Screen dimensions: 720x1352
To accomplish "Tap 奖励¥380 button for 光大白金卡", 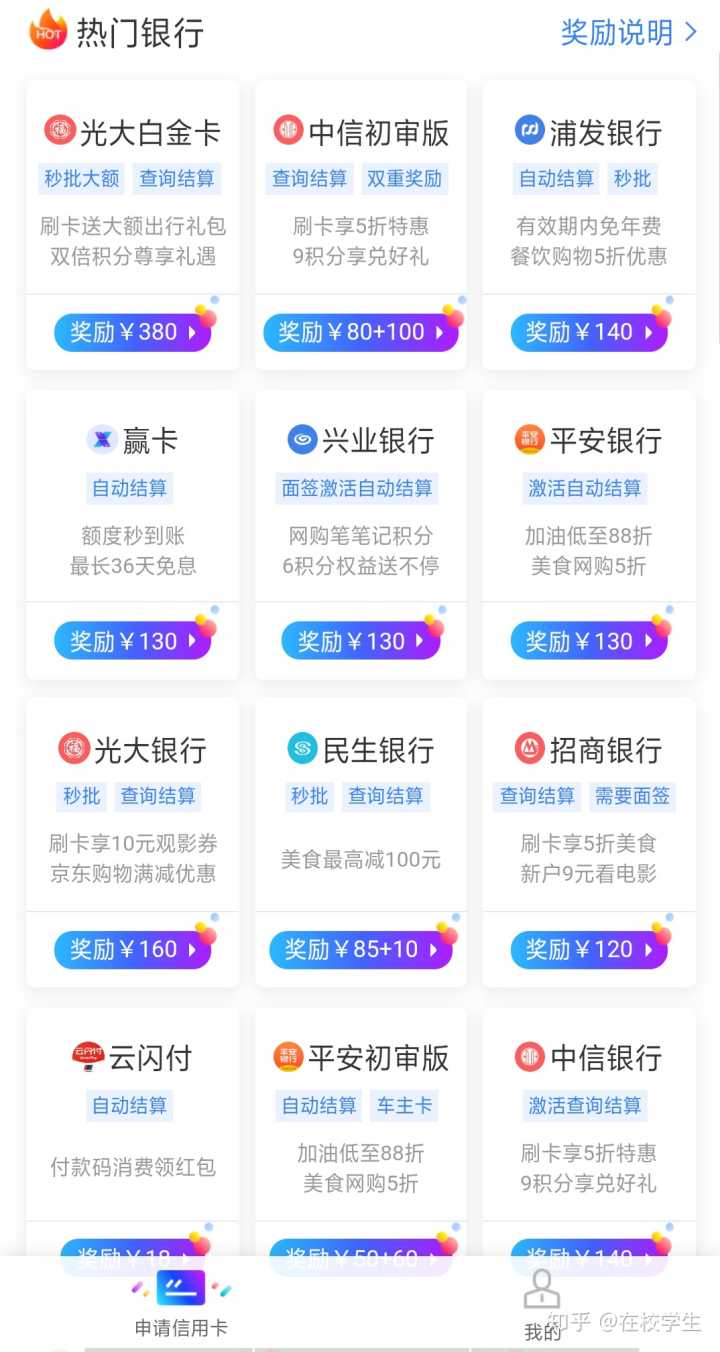I will (x=132, y=332).
